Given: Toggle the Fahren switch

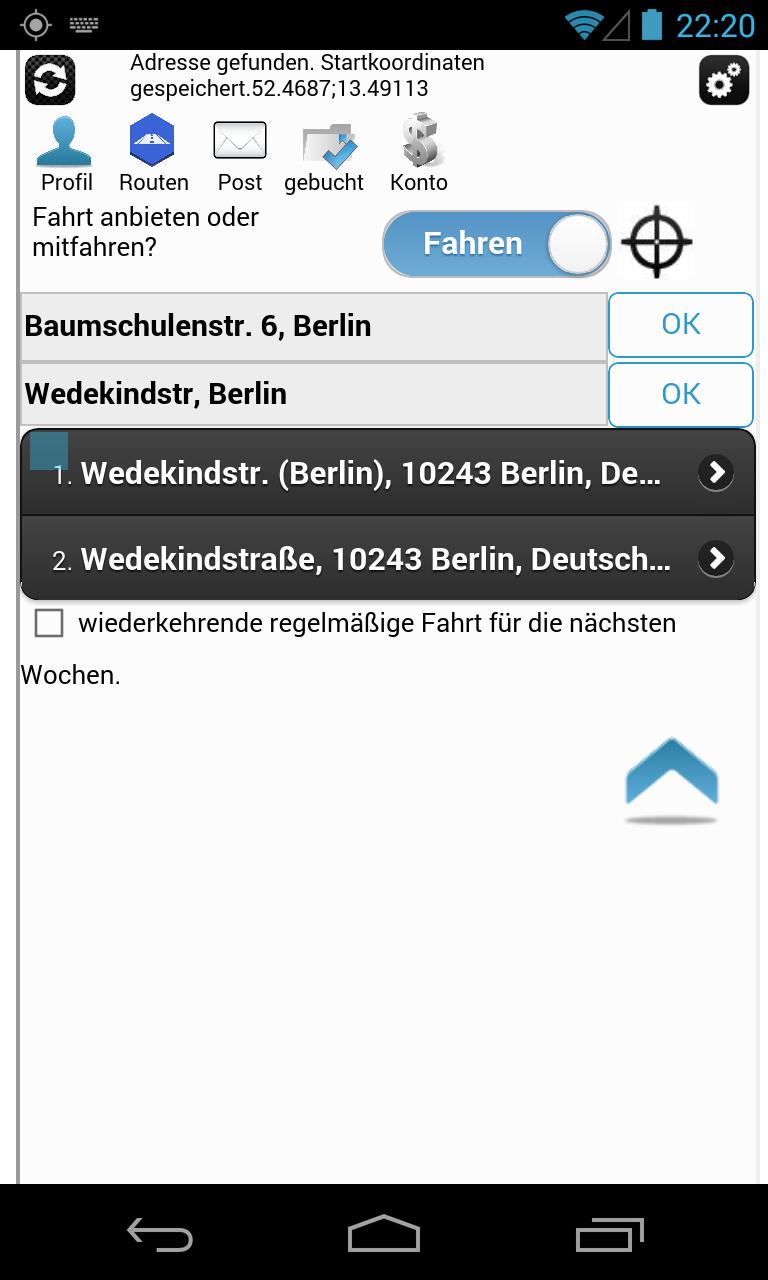Looking at the screenshot, I should tap(497, 244).
